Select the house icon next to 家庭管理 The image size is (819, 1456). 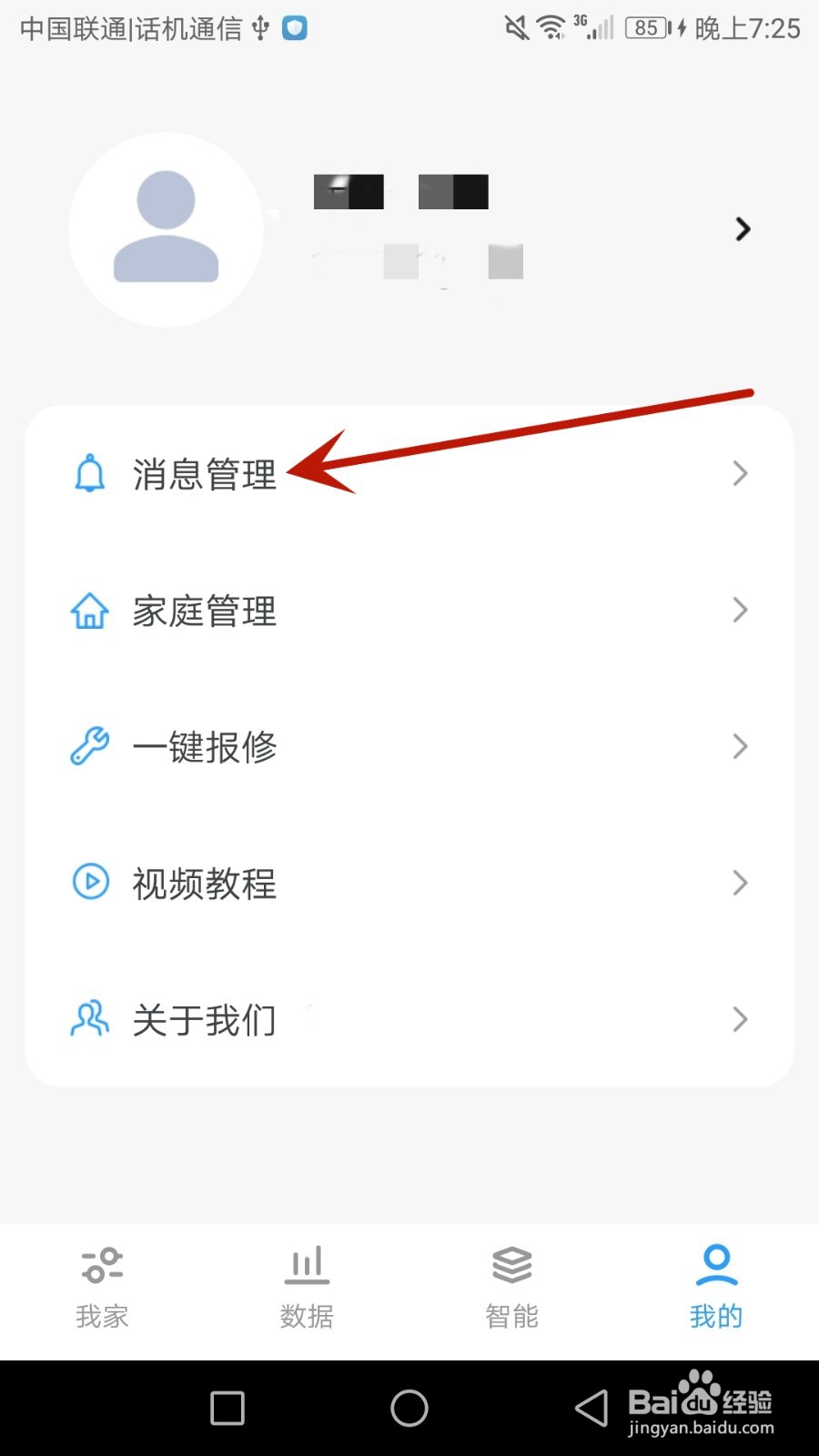[x=88, y=611]
